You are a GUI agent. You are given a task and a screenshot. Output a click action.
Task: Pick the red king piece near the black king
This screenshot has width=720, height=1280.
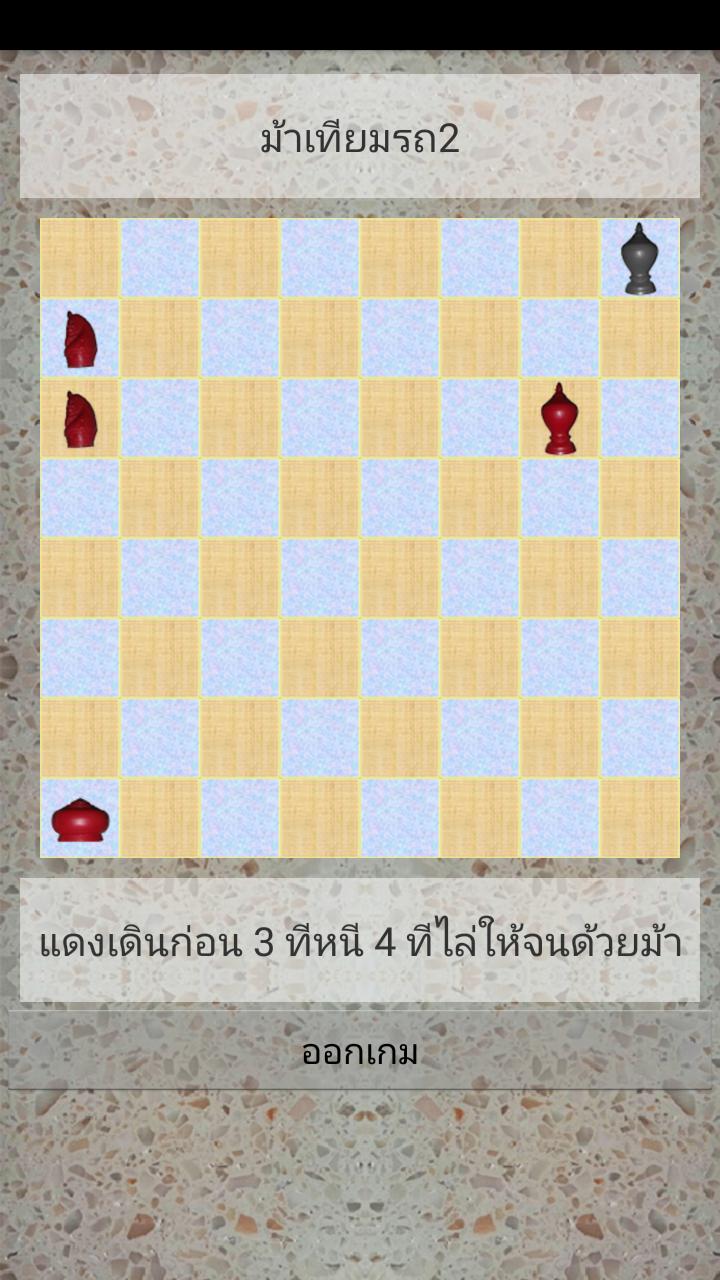pyautogui.click(x=560, y=419)
